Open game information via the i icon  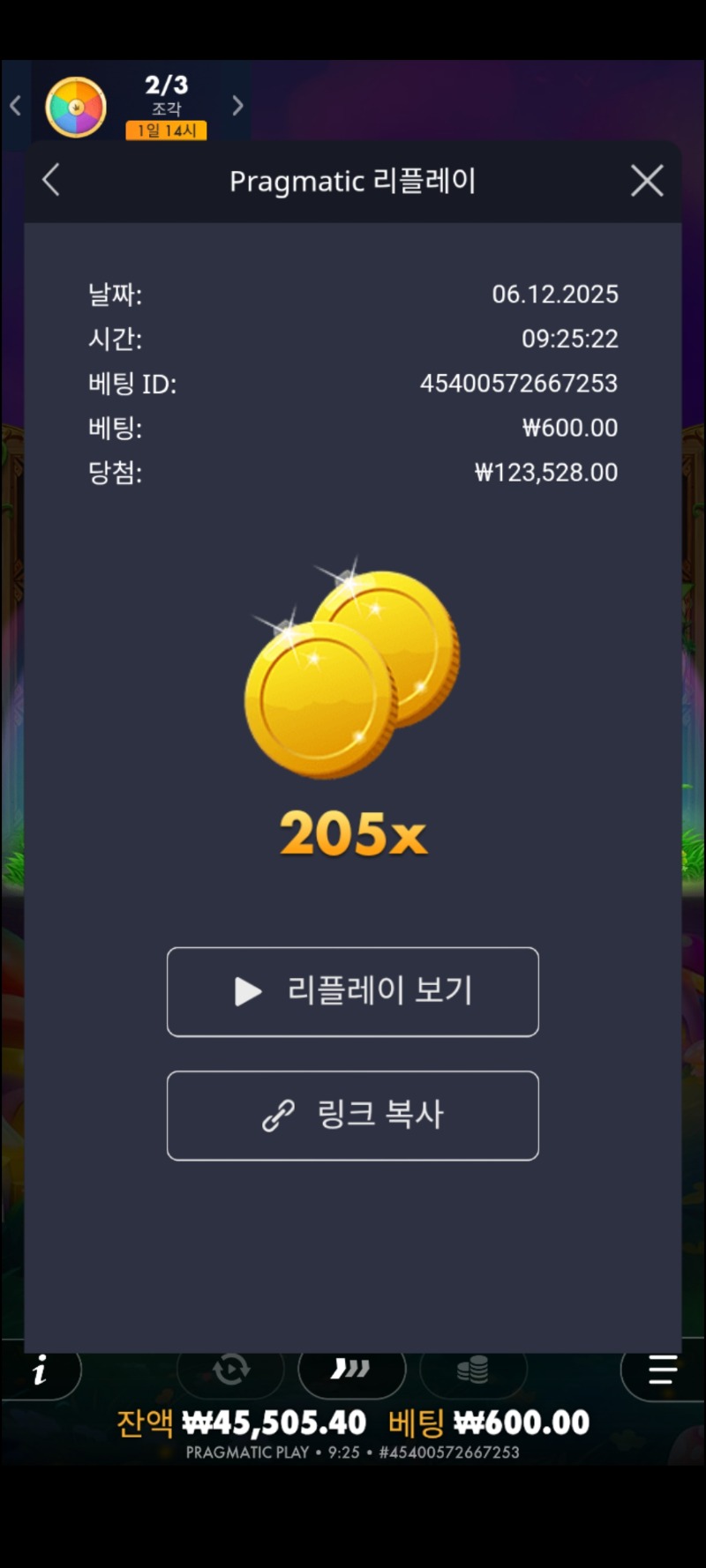click(x=40, y=1369)
